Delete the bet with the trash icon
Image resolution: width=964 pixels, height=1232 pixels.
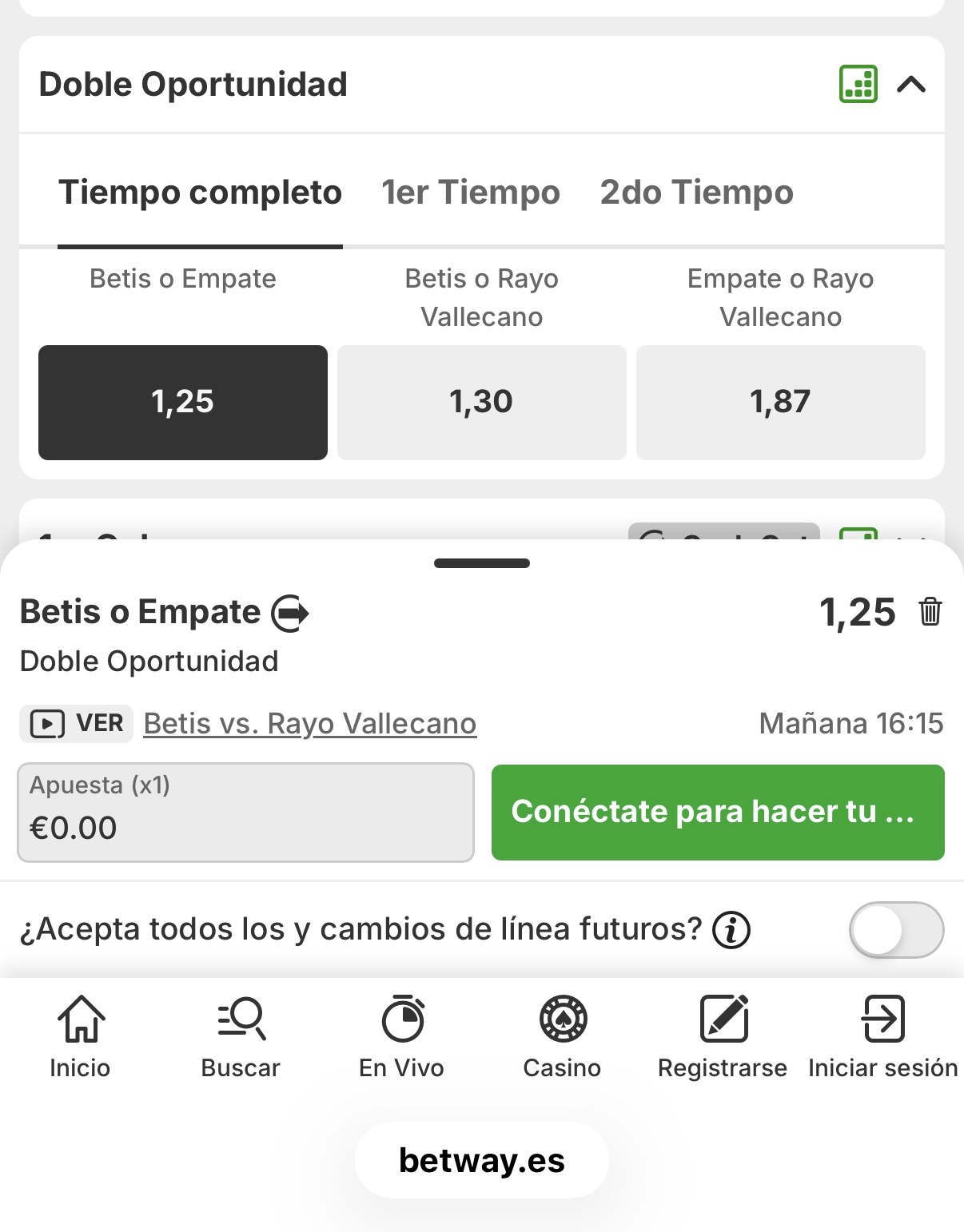tap(930, 612)
